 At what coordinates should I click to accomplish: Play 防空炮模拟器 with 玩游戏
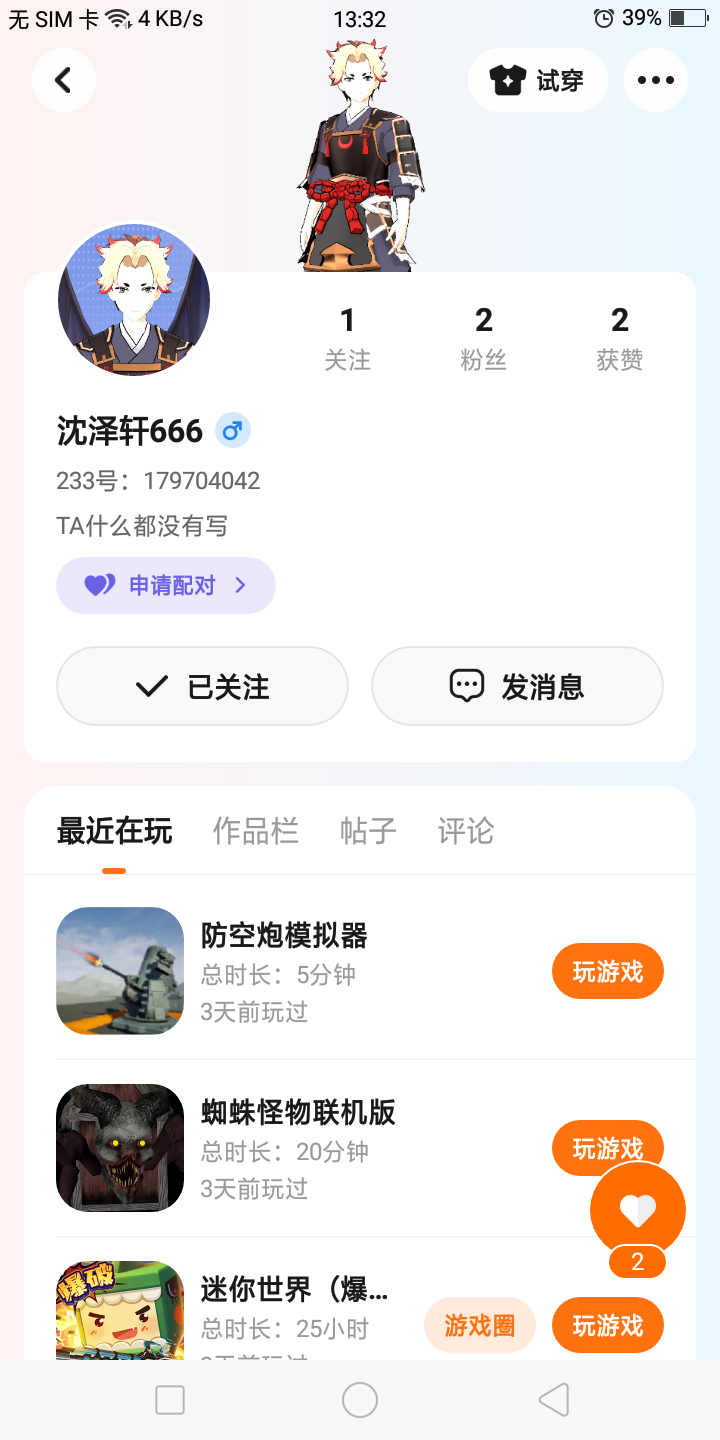(x=607, y=971)
